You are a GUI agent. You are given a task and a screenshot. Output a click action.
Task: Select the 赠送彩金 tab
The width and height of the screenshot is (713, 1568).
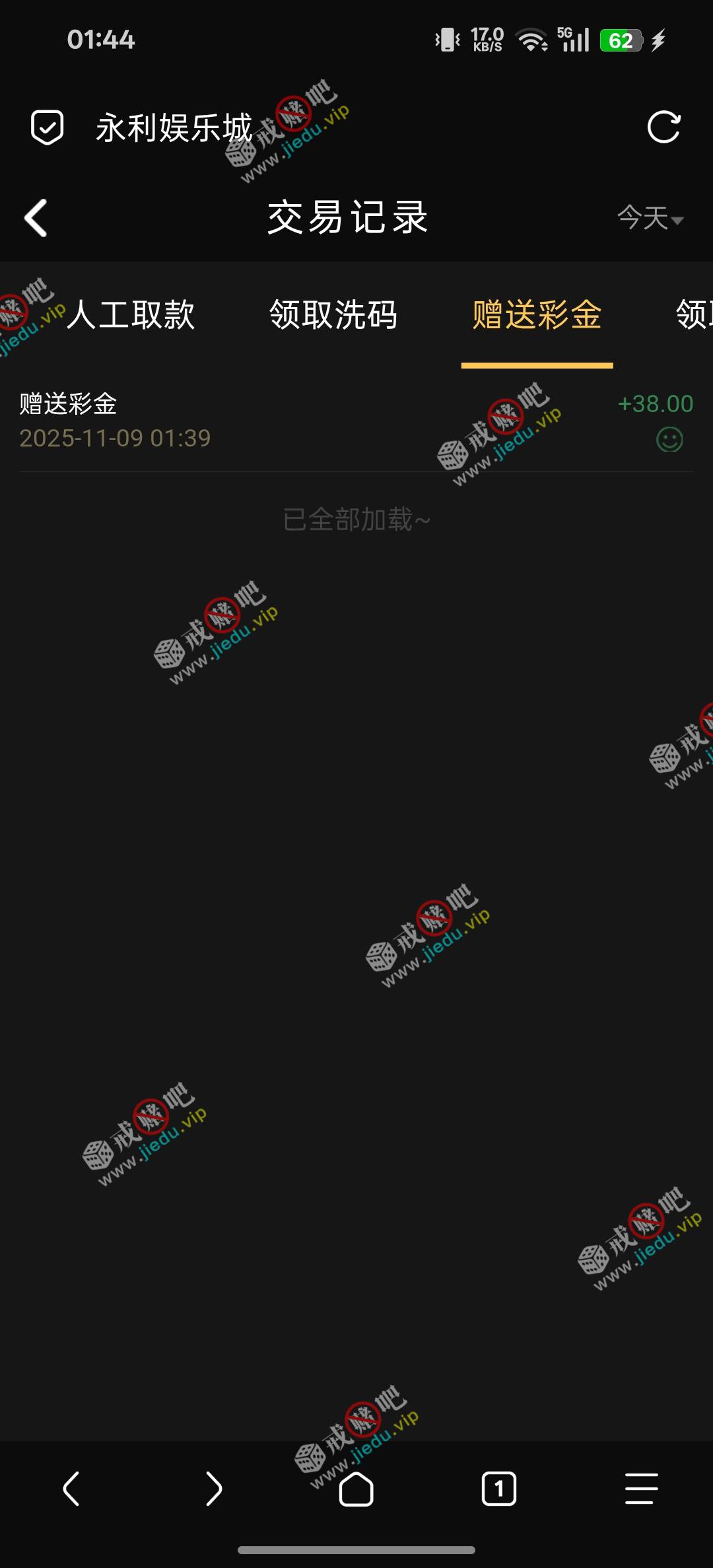coord(537,314)
